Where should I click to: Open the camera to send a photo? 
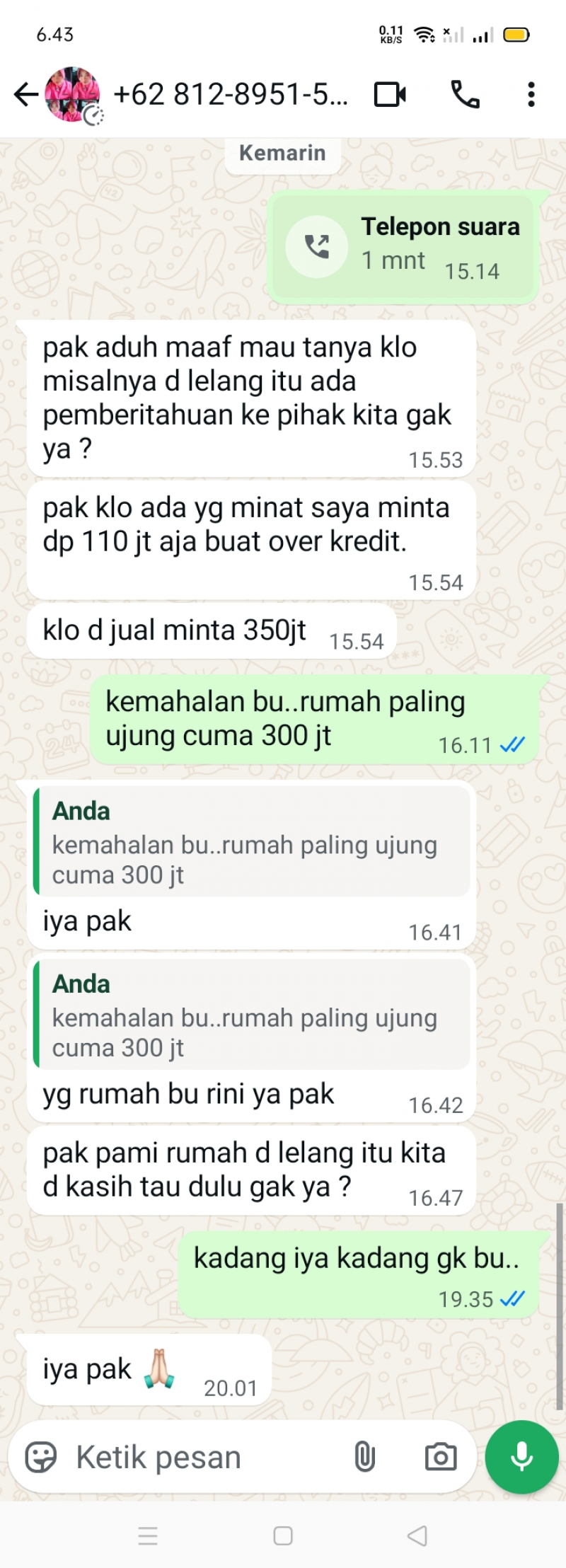coord(440,1457)
